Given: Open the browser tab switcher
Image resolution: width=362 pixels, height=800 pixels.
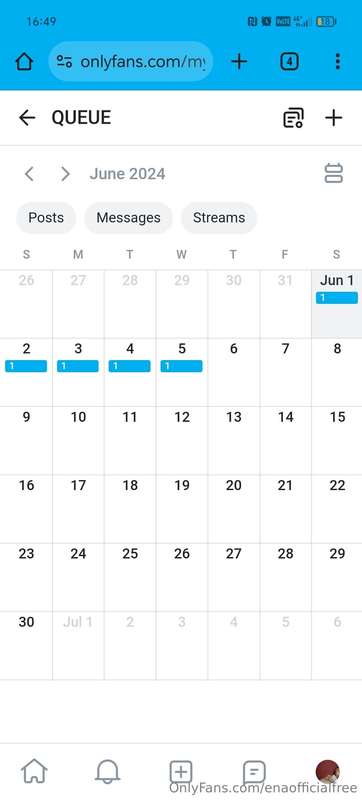Looking at the screenshot, I should [x=290, y=62].
